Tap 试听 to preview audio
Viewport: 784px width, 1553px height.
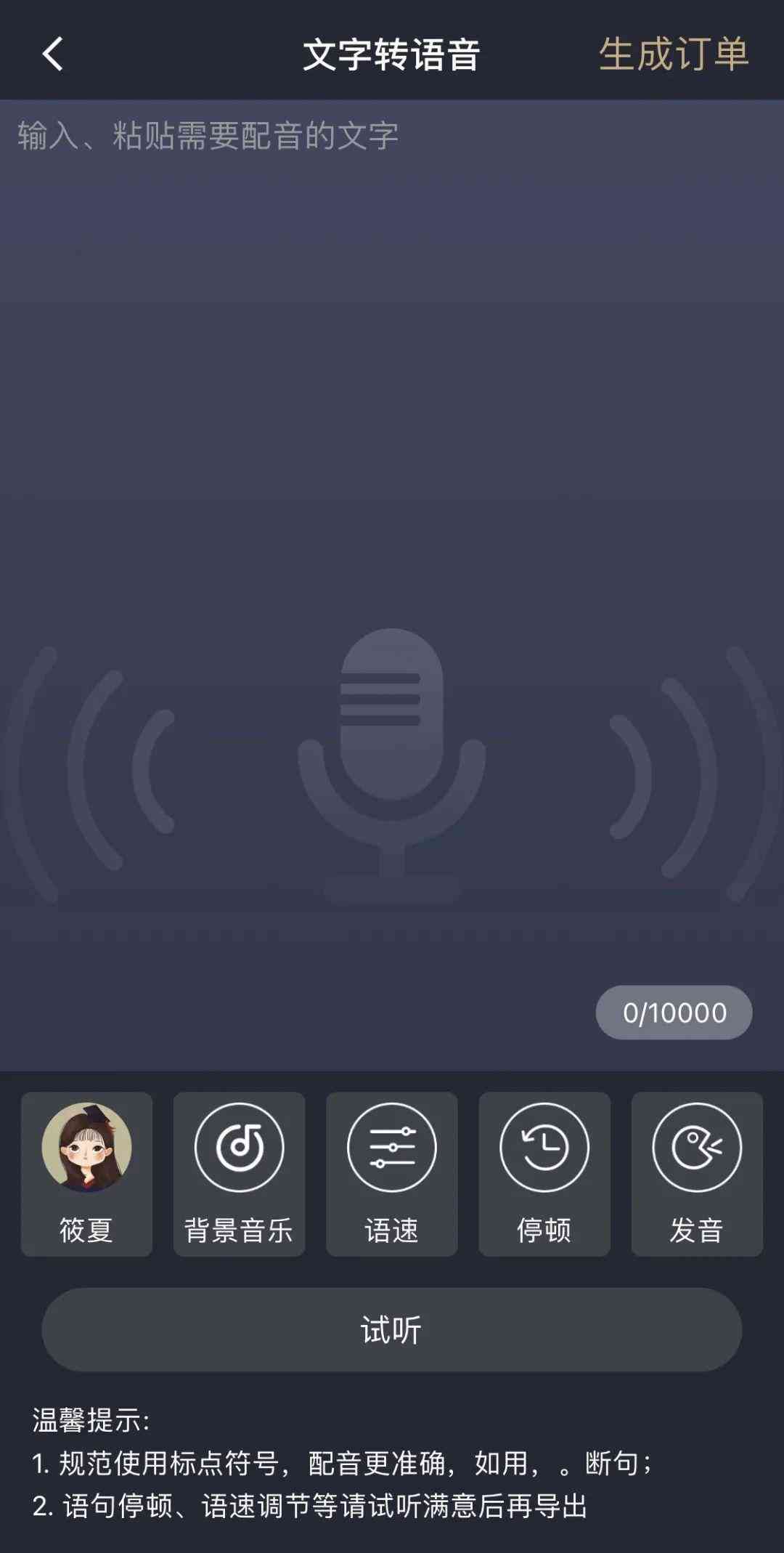pos(392,1329)
